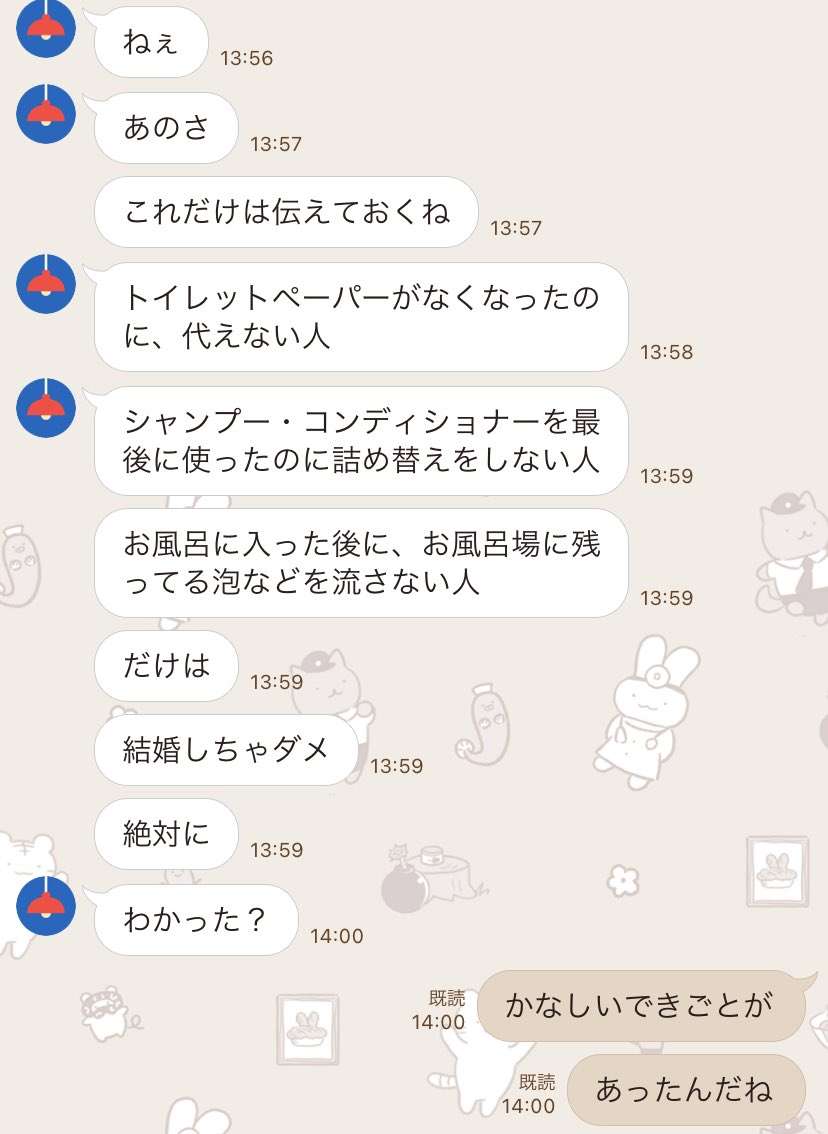Select the "絶対に" chat bubble
The height and width of the screenshot is (1134, 828).
point(164,833)
